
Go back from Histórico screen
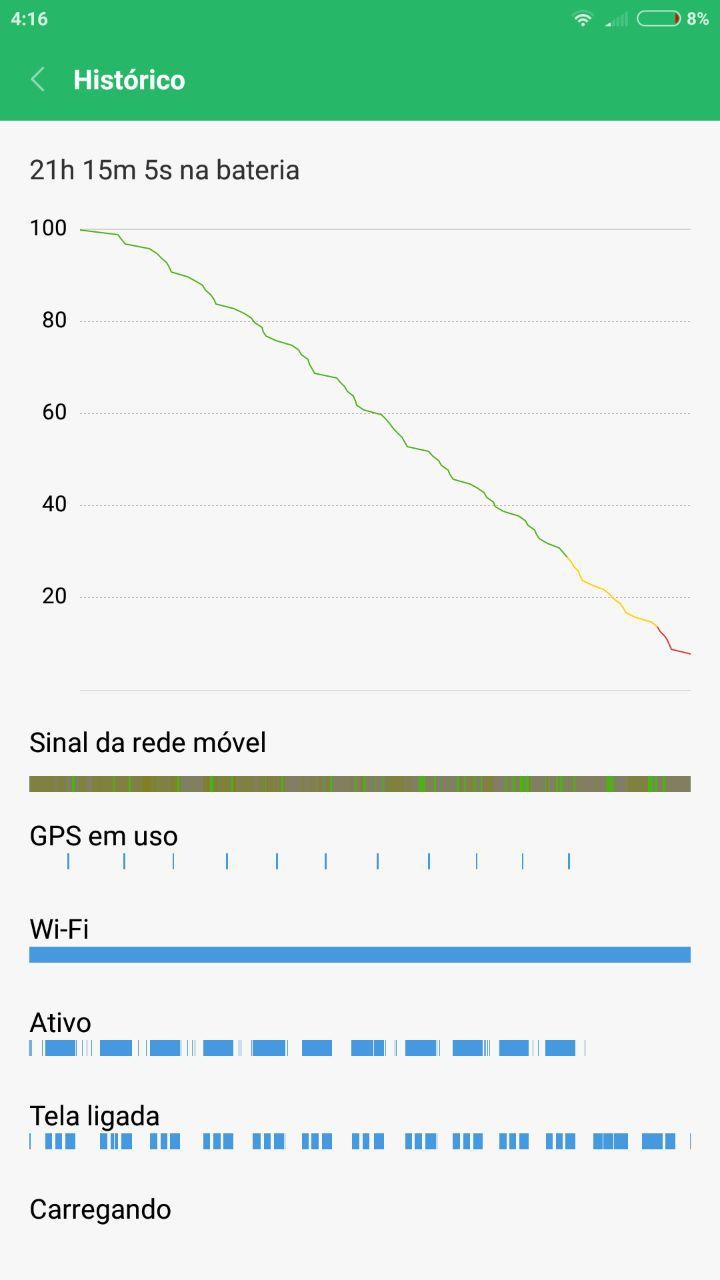(38, 80)
